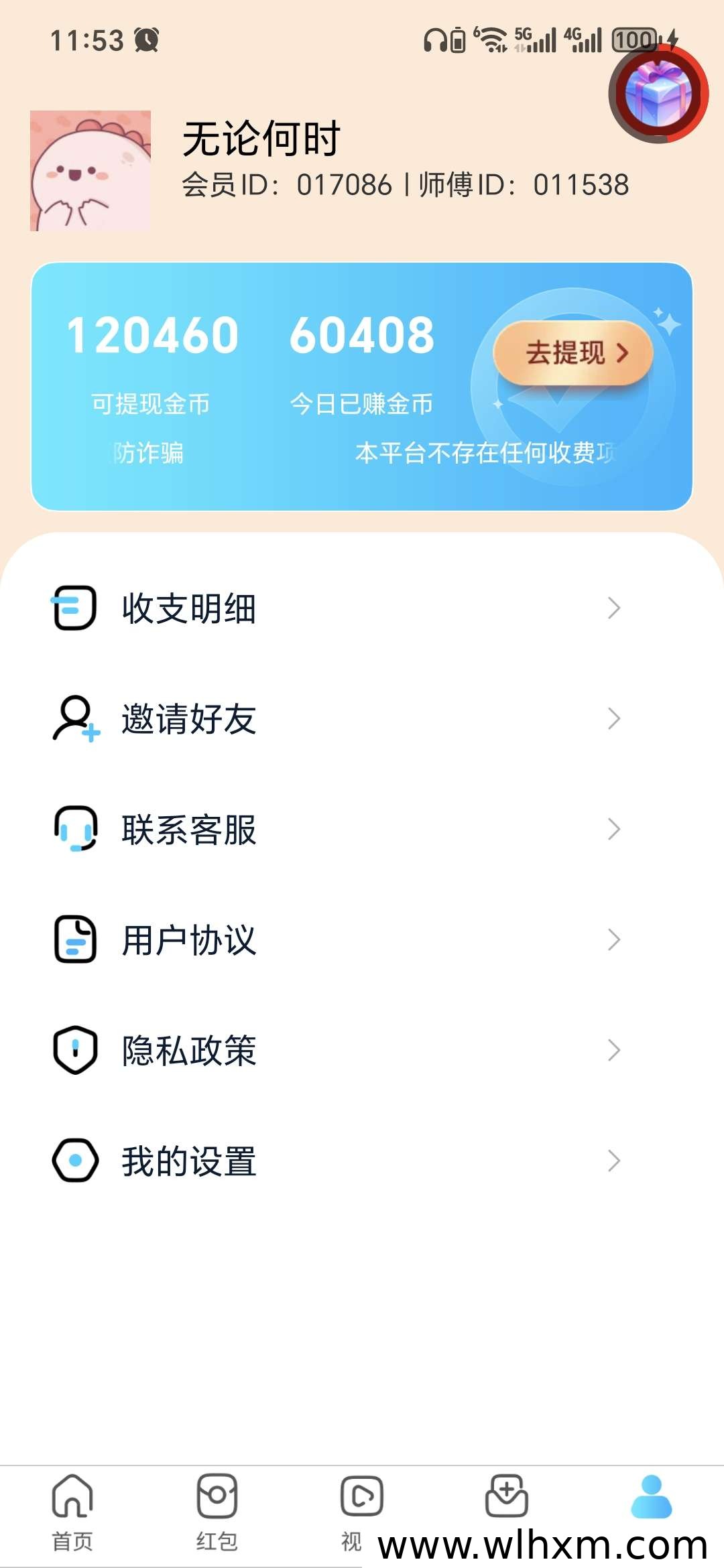The width and height of the screenshot is (724, 1568).
Task: Select the profile tab icon
Action: [651, 1496]
